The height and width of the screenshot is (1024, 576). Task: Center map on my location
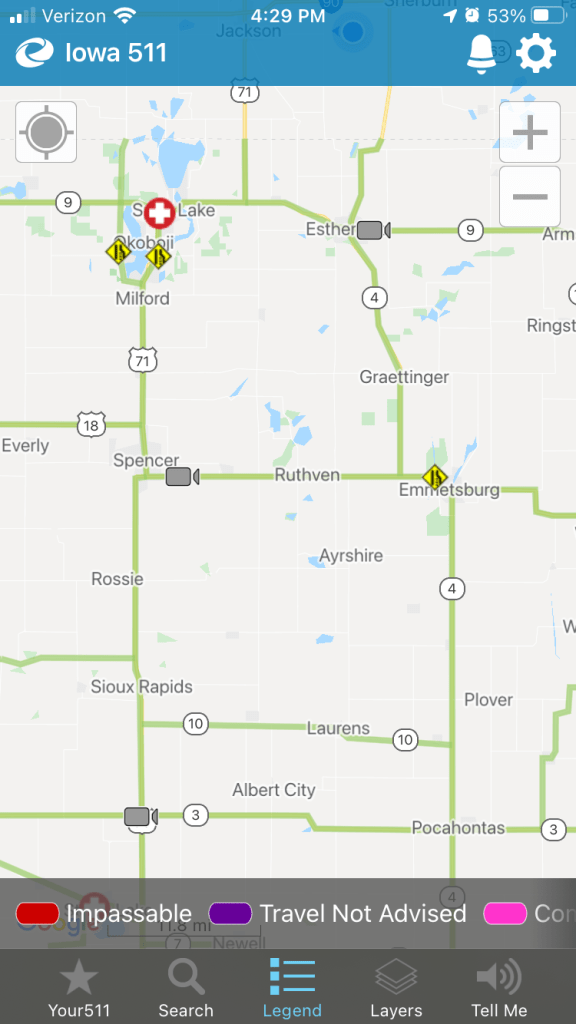[46, 132]
